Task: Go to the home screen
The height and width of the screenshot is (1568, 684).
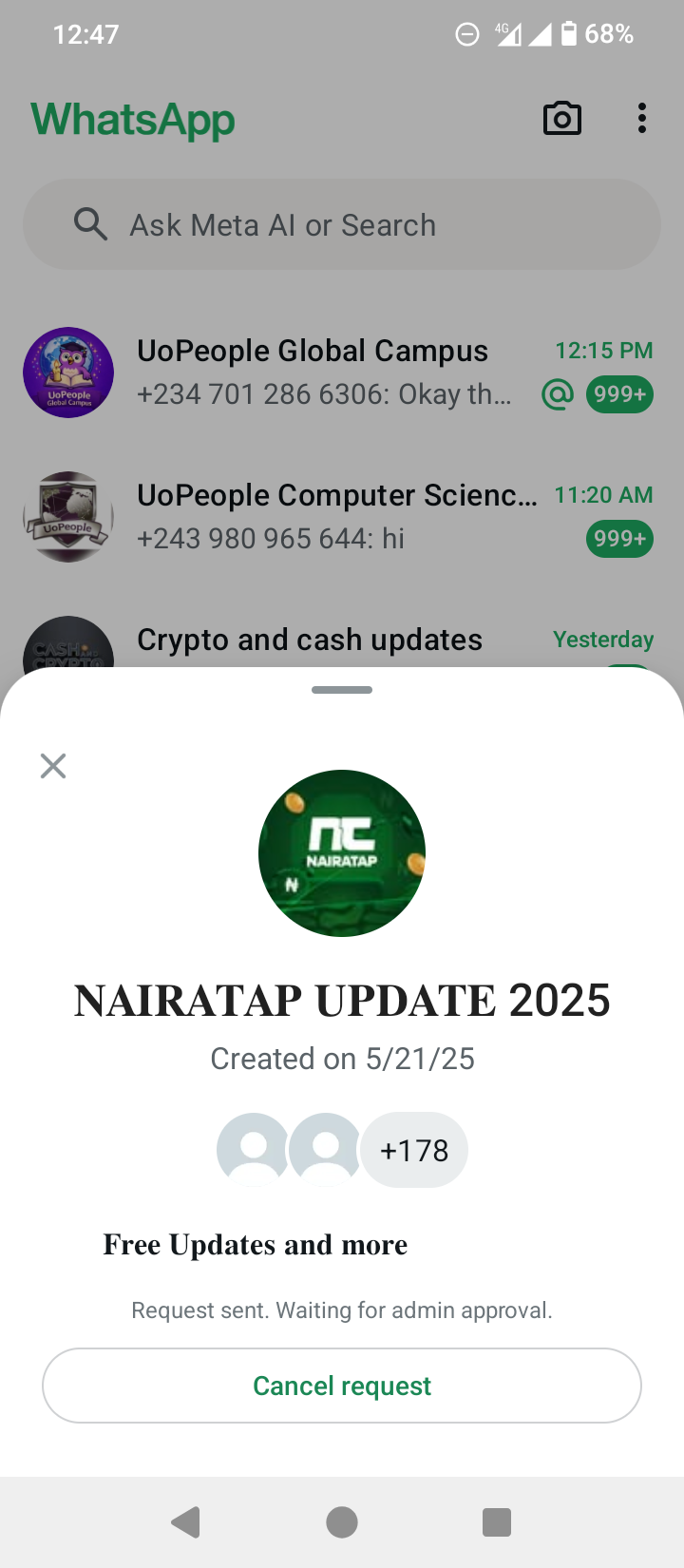Action: coord(342,1522)
